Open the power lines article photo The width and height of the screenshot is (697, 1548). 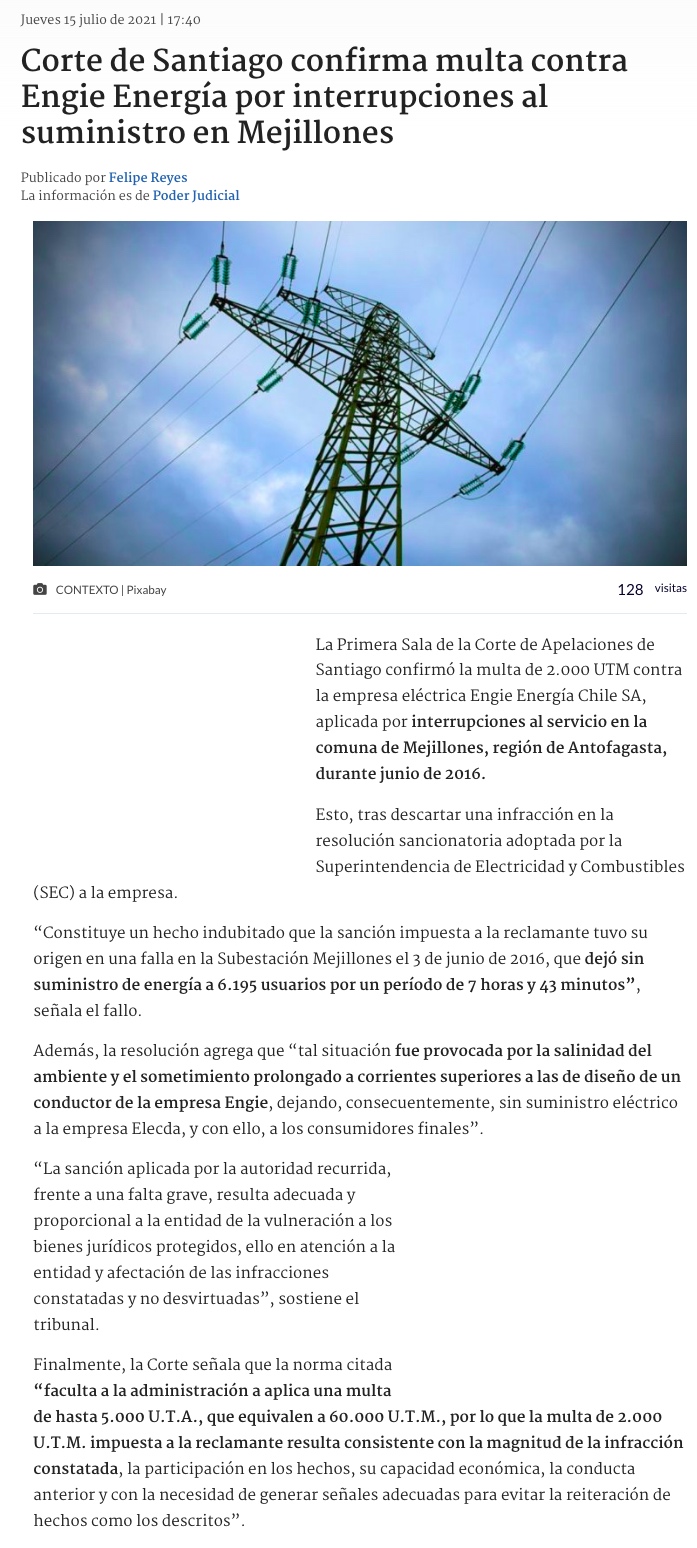coord(360,393)
